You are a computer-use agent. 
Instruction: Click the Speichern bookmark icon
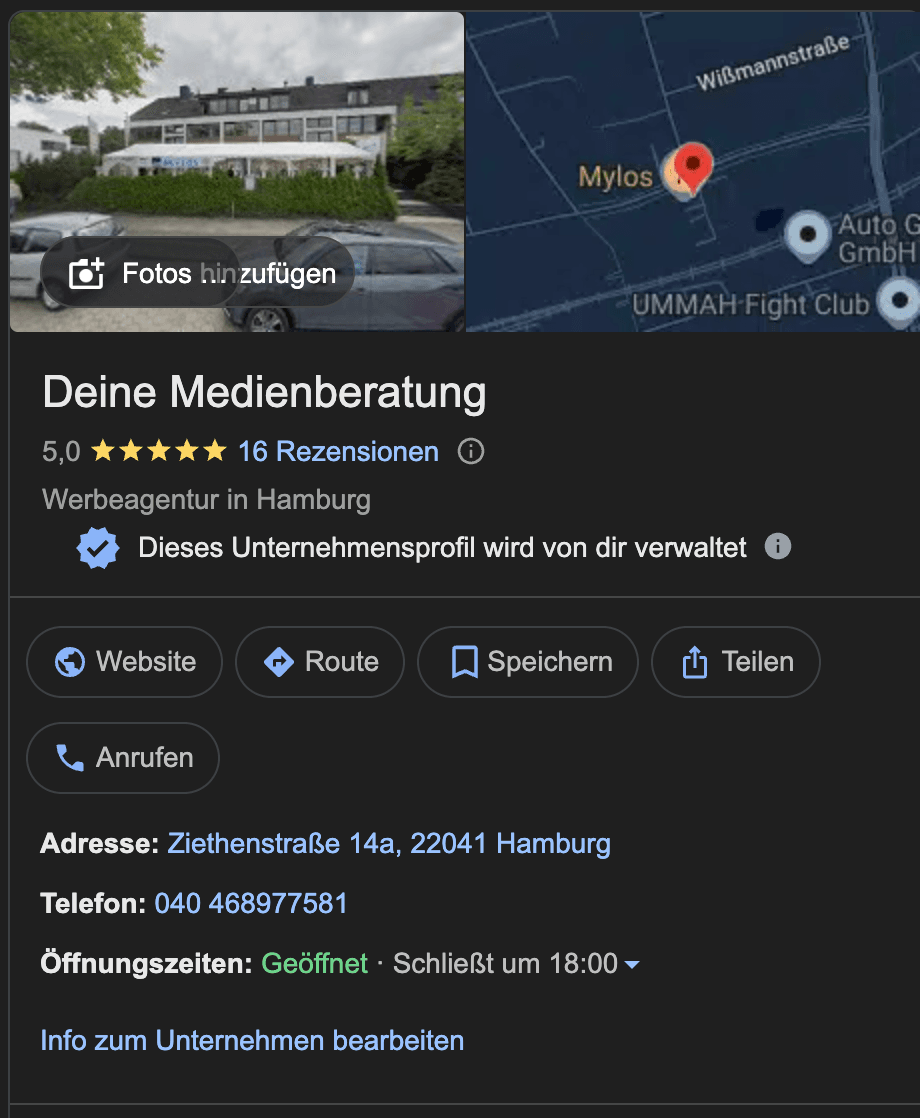tap(464, 661)
